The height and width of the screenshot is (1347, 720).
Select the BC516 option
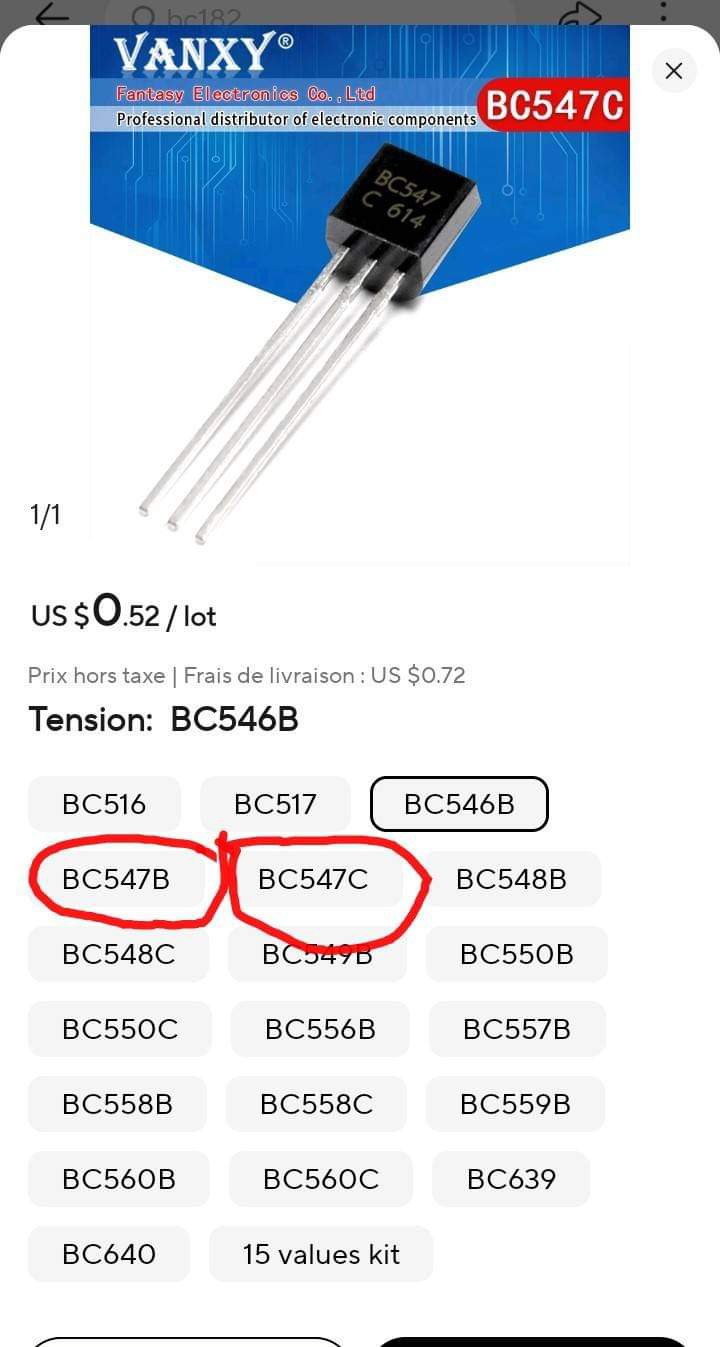[x=104, y=804]
